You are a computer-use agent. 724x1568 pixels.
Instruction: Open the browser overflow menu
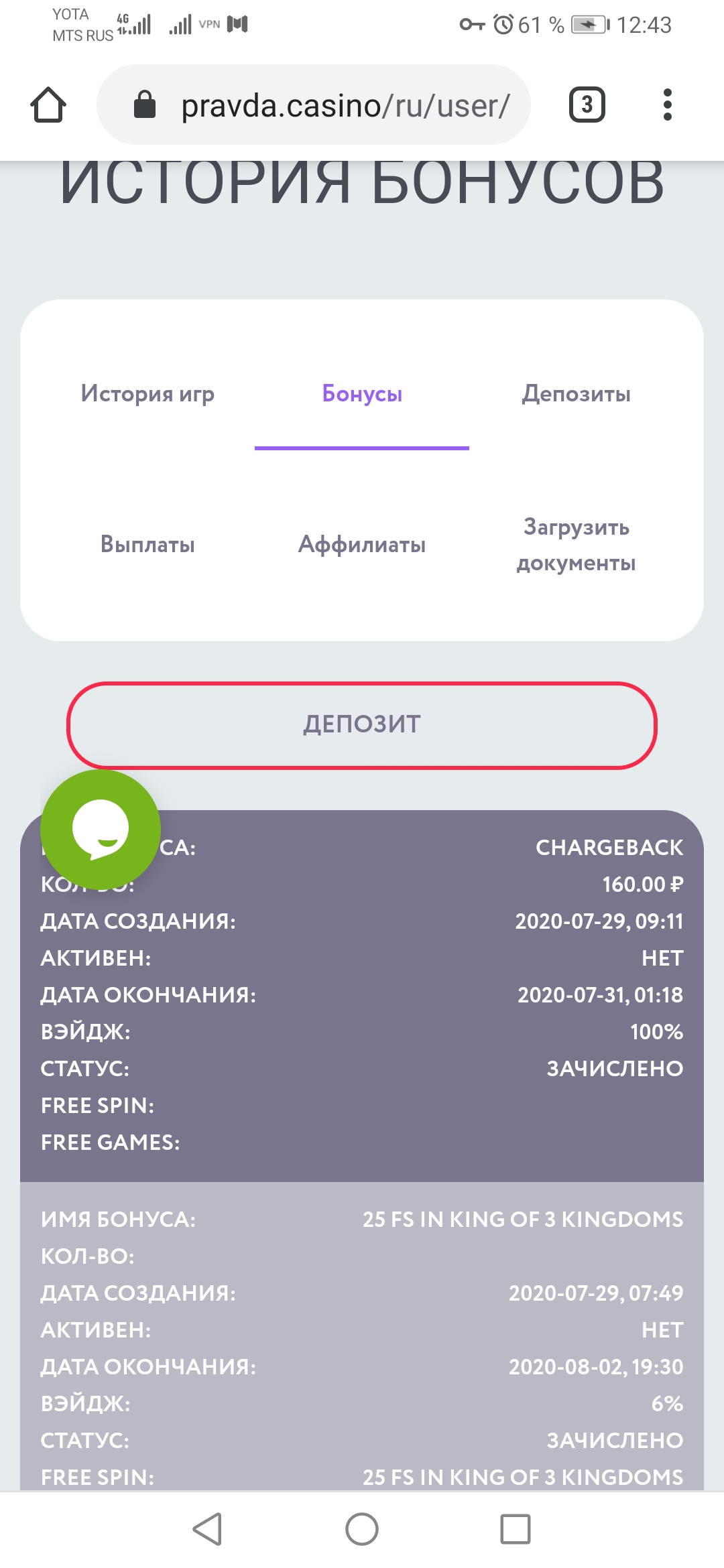(667, 105)
